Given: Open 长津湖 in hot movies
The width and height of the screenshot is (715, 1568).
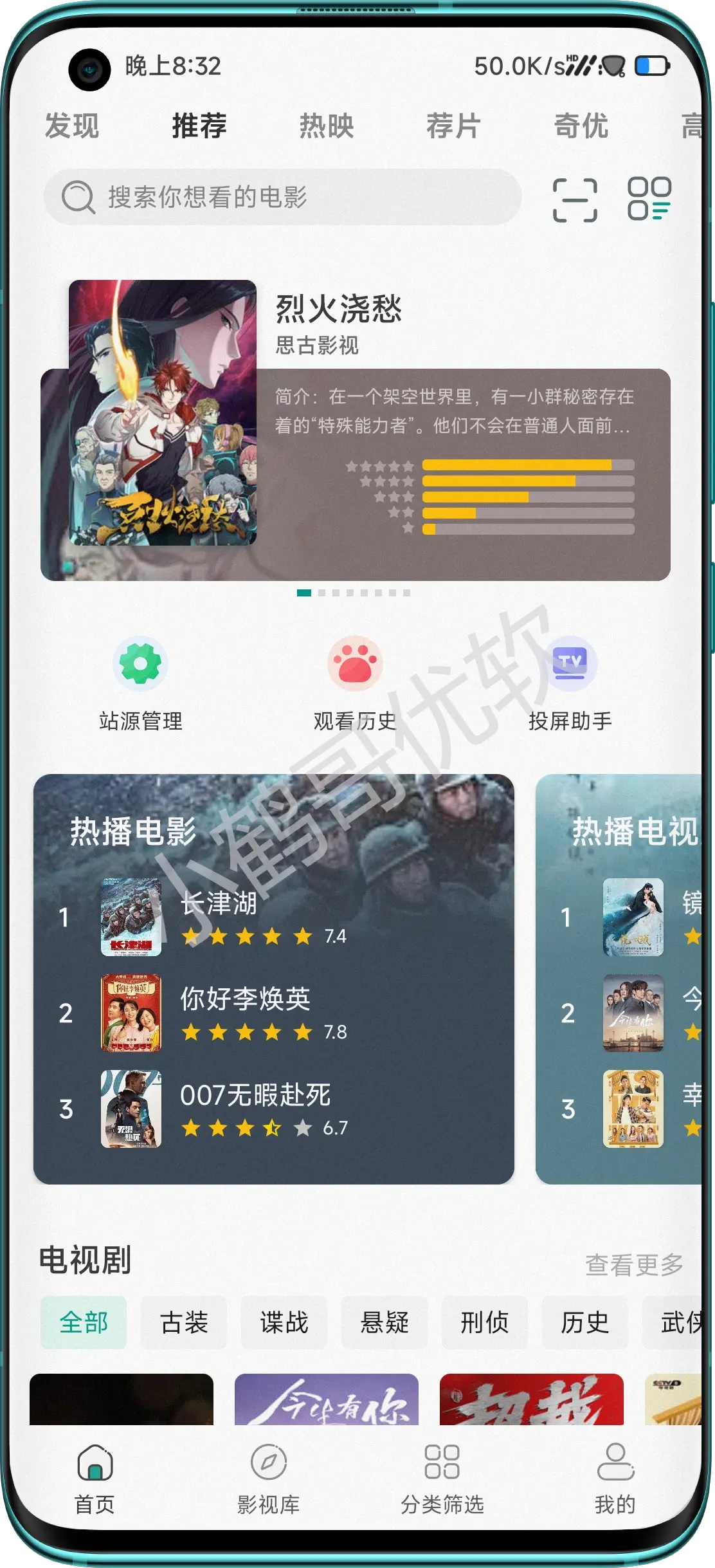Looking at the screenshot, I should point(219,916).
